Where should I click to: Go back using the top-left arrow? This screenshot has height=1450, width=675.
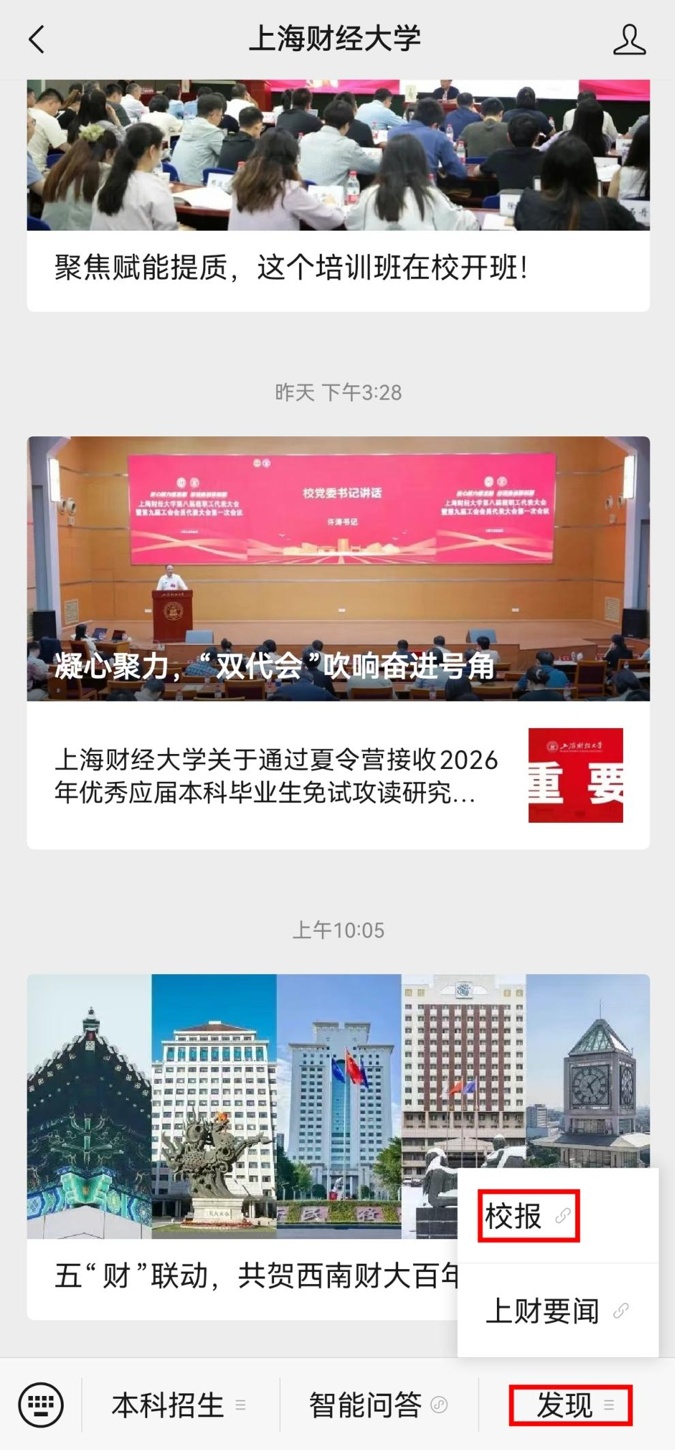37,40
